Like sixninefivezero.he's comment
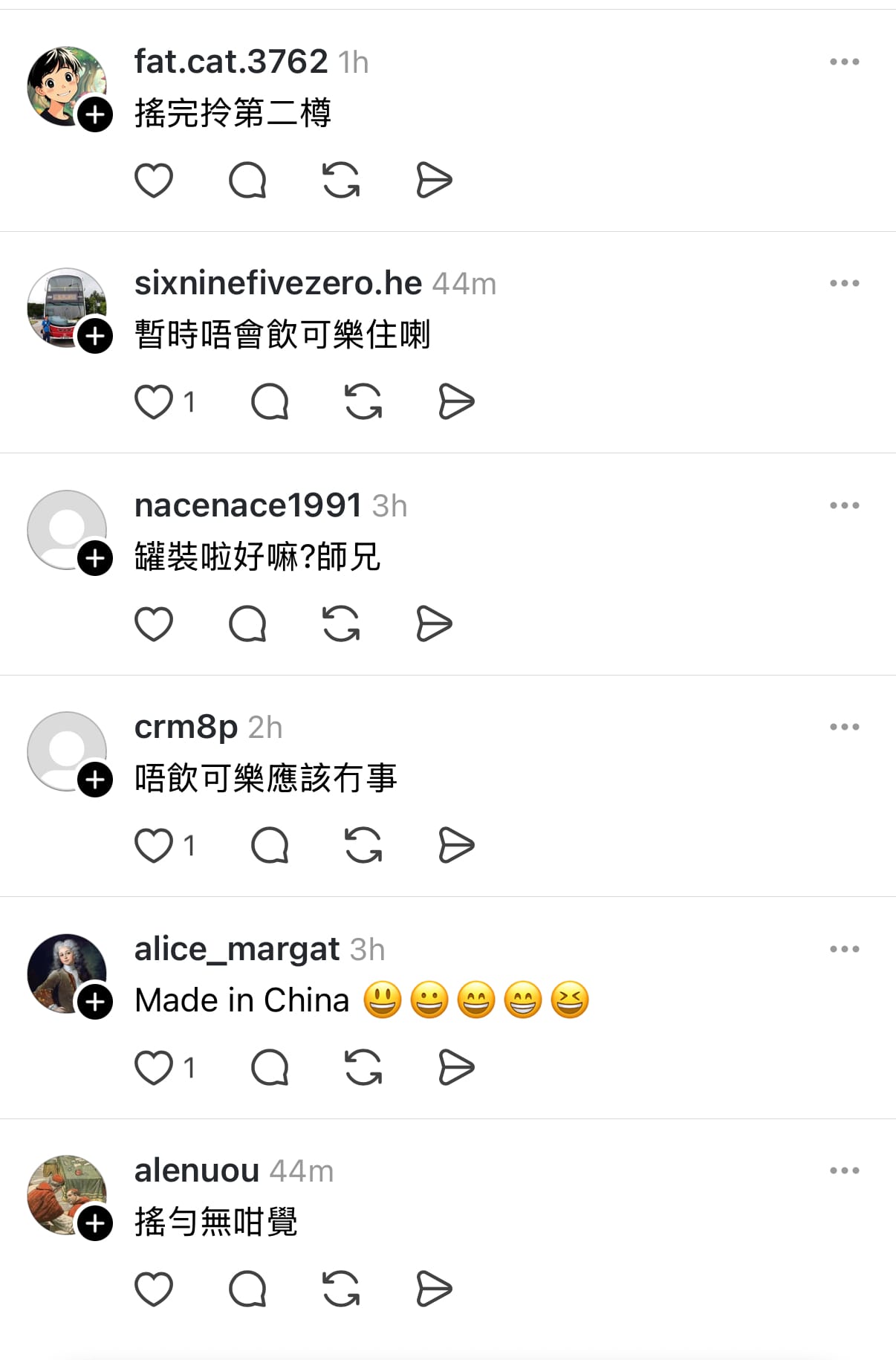Image resolution: width=896 pixels, height=1360 pixels. point(154,402)
